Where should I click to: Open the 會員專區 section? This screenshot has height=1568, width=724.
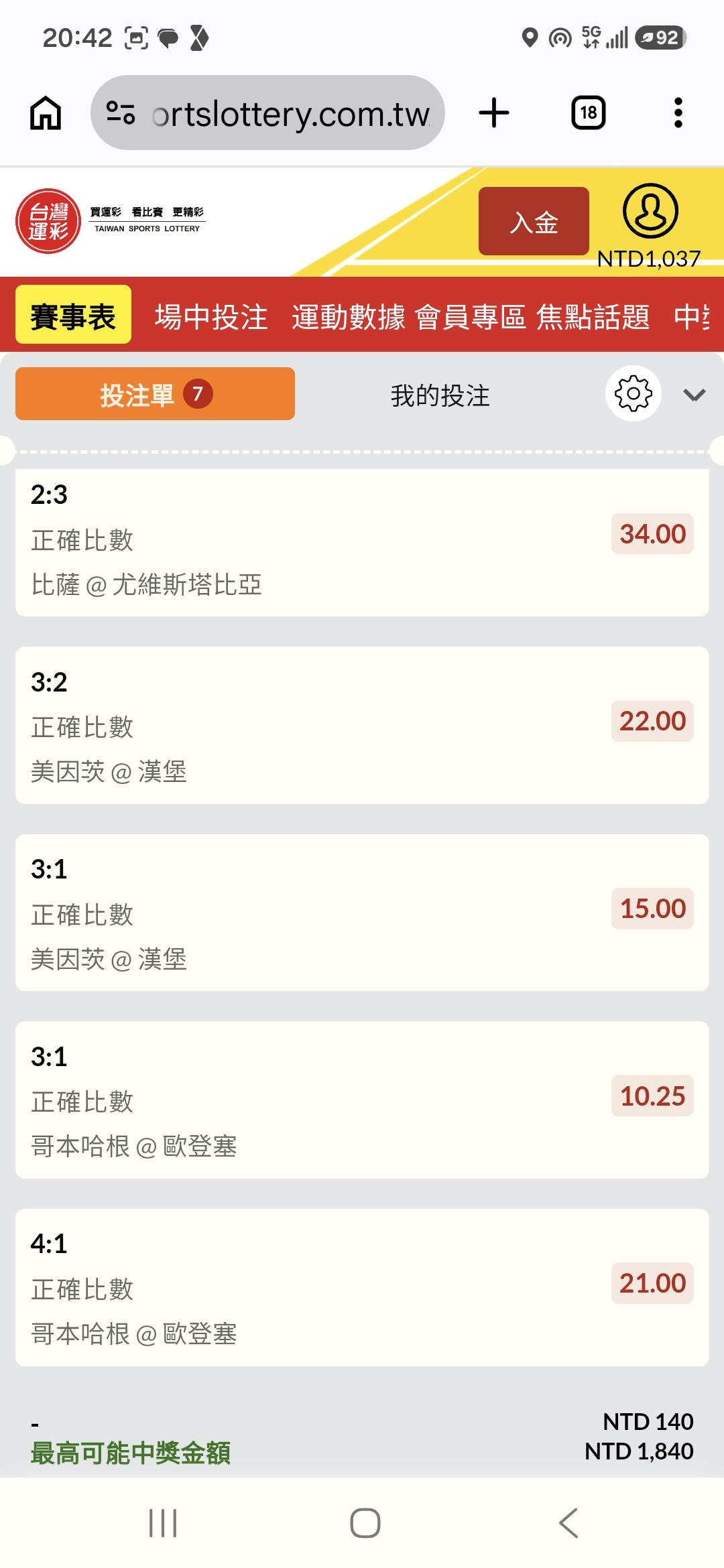click(471, 316)
